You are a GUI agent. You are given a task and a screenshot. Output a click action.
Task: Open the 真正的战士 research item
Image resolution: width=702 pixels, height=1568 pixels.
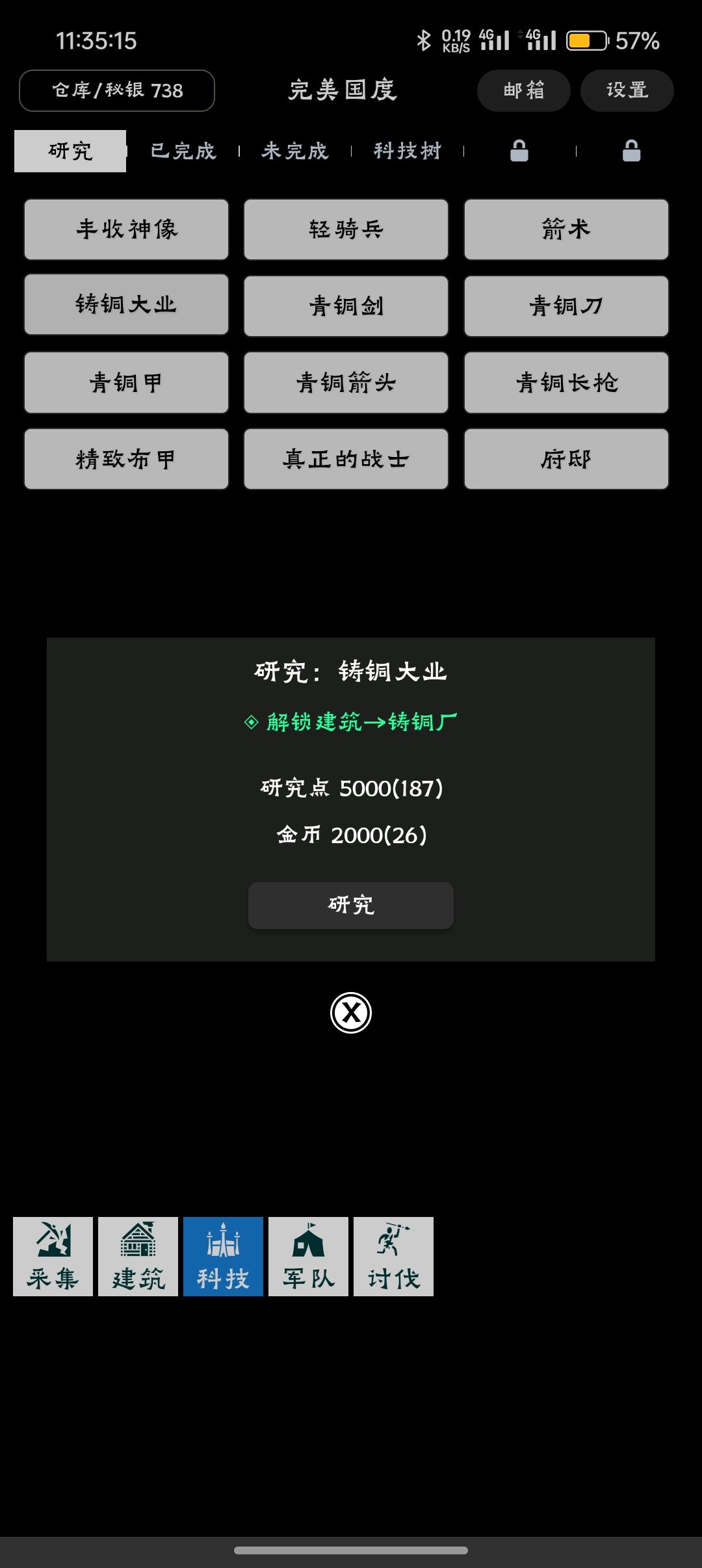pyautogui.click(x=346, y=459)
